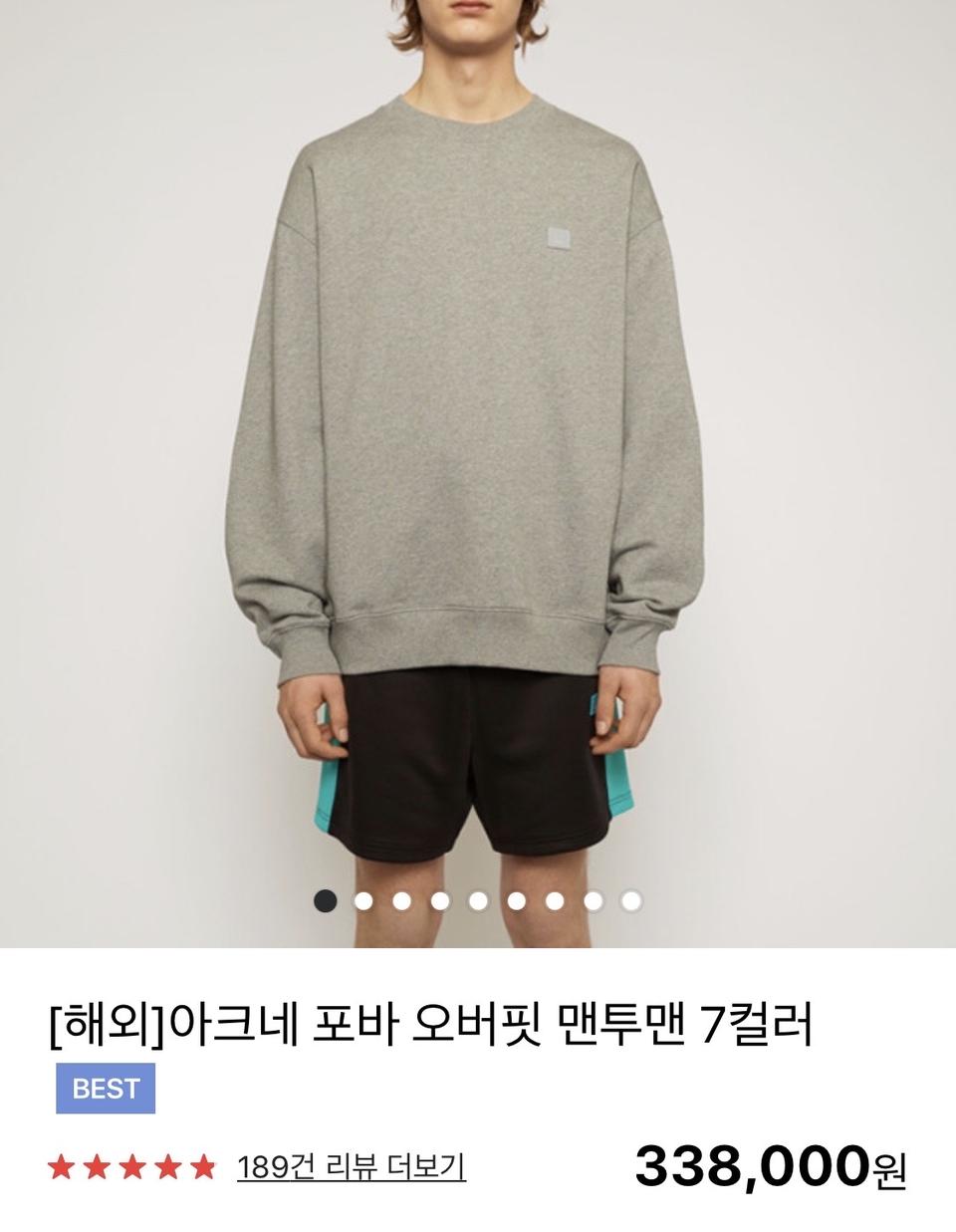Select the third carousel indicator dot
Screen dimensions: 956x1232
(x=401, y=902)
